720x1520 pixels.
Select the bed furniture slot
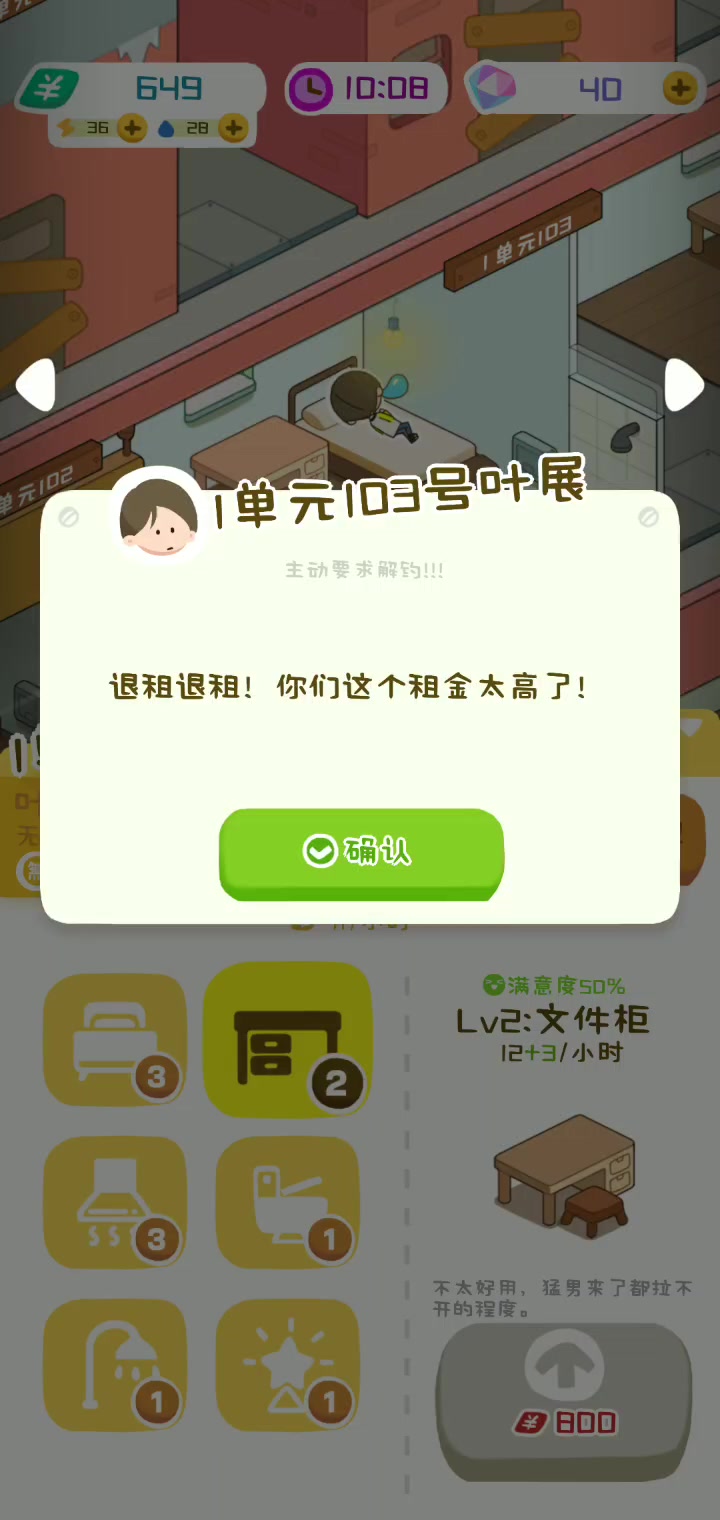pos(115,1040)
